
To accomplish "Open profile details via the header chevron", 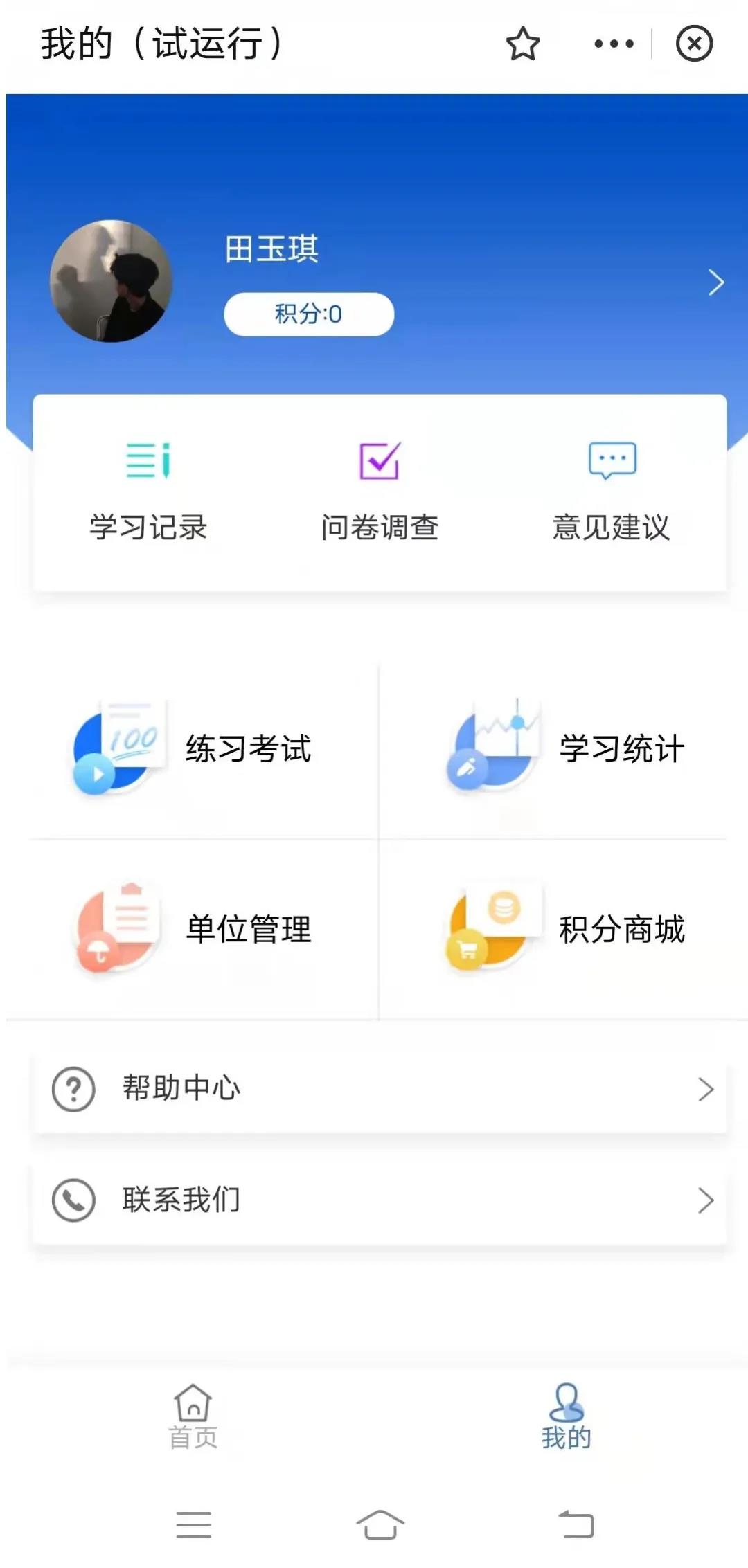I will tap(716, 282).
